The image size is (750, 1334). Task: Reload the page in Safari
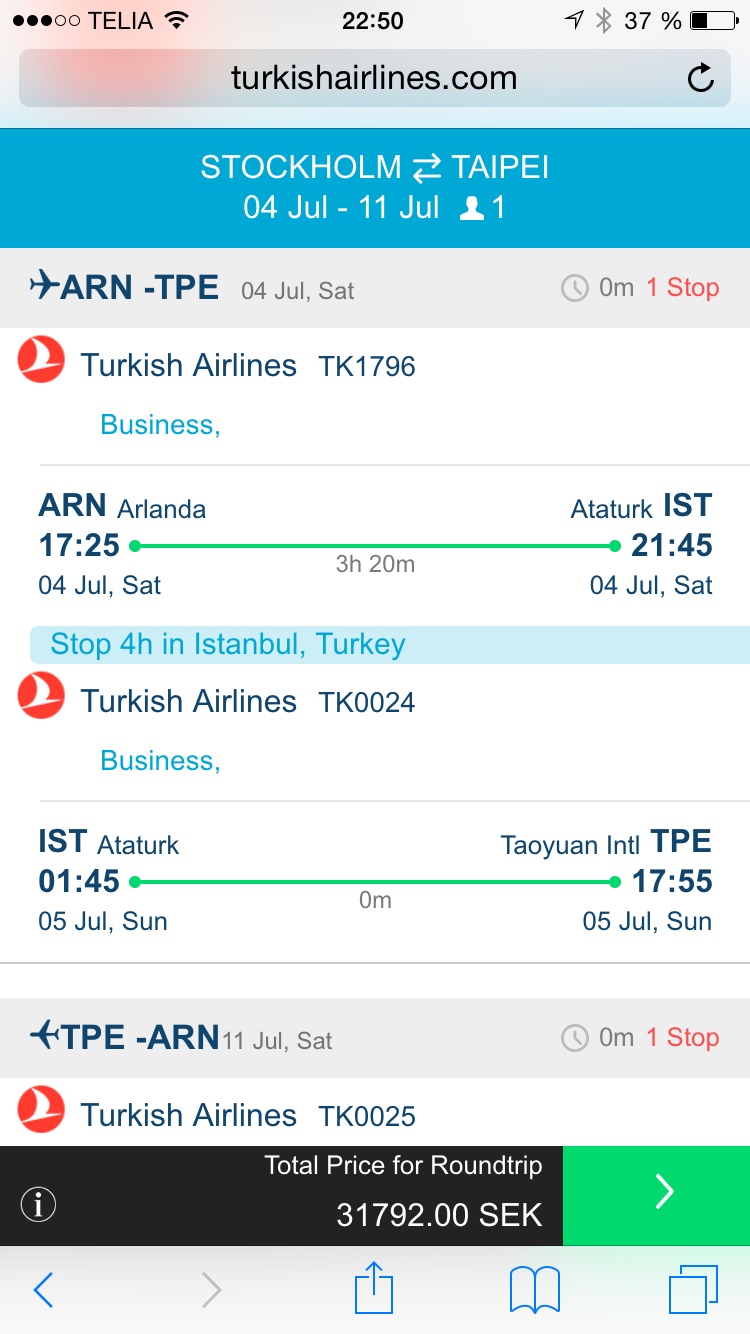point(701,78)
